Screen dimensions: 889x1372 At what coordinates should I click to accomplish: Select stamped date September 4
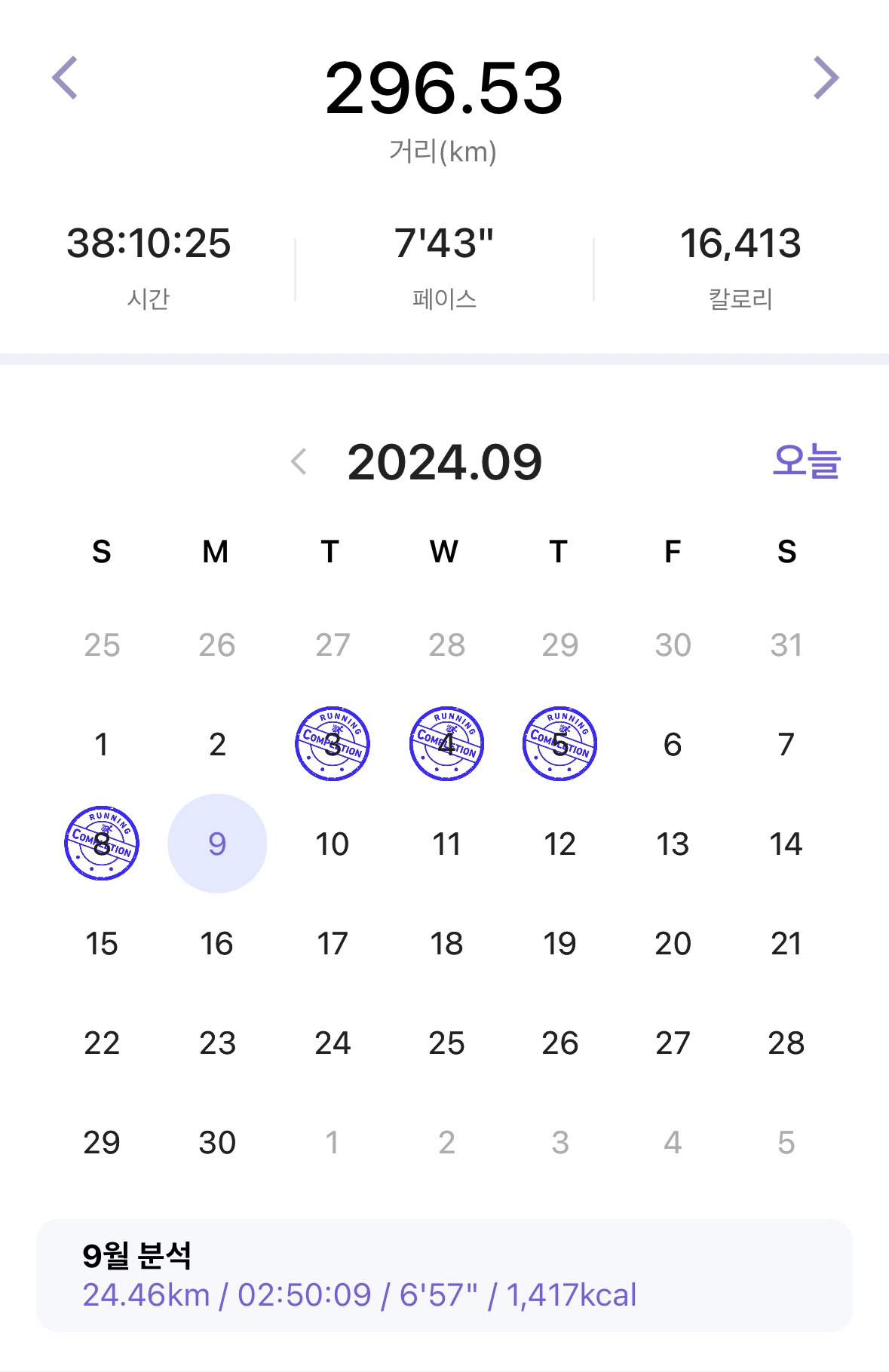coord(446,744)
